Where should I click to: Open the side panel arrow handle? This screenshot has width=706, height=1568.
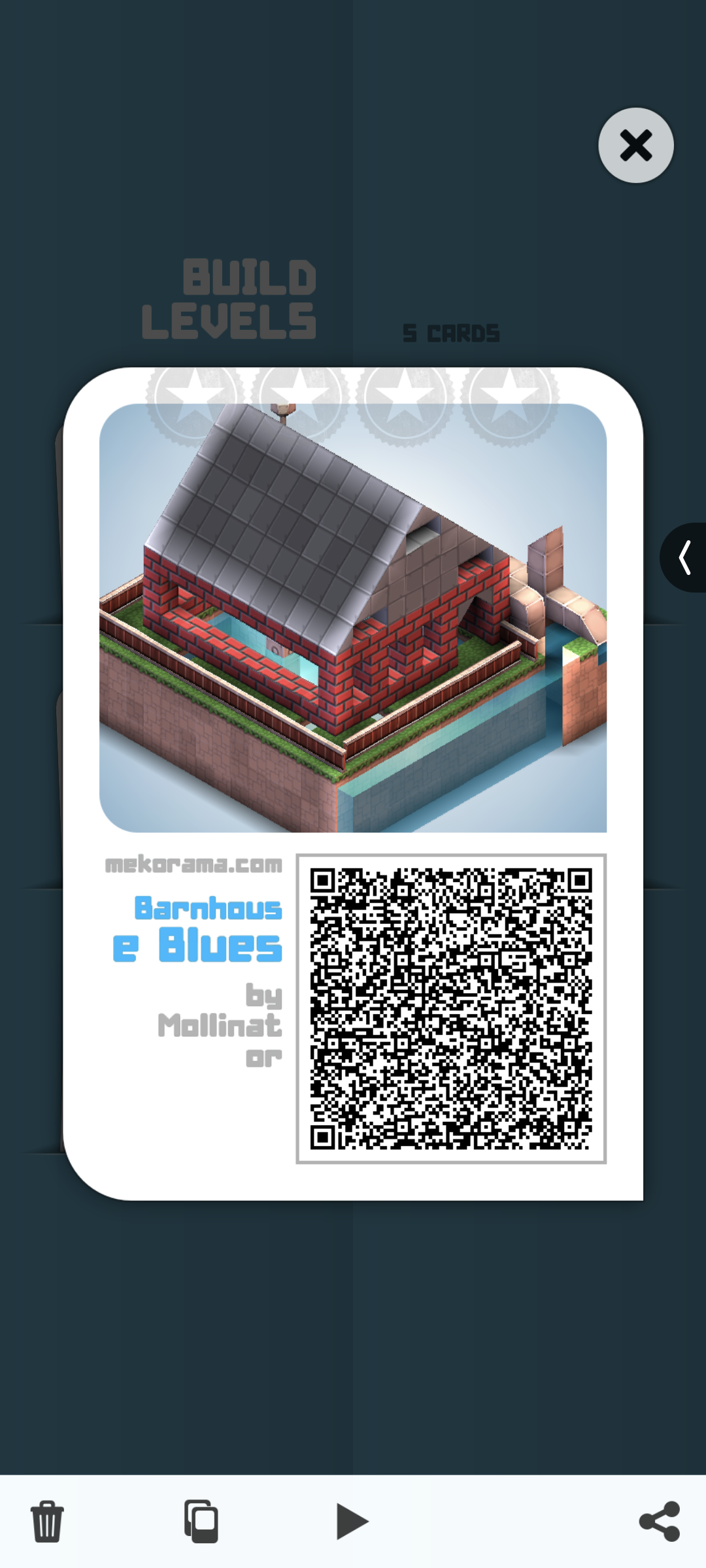coord(684,557)
